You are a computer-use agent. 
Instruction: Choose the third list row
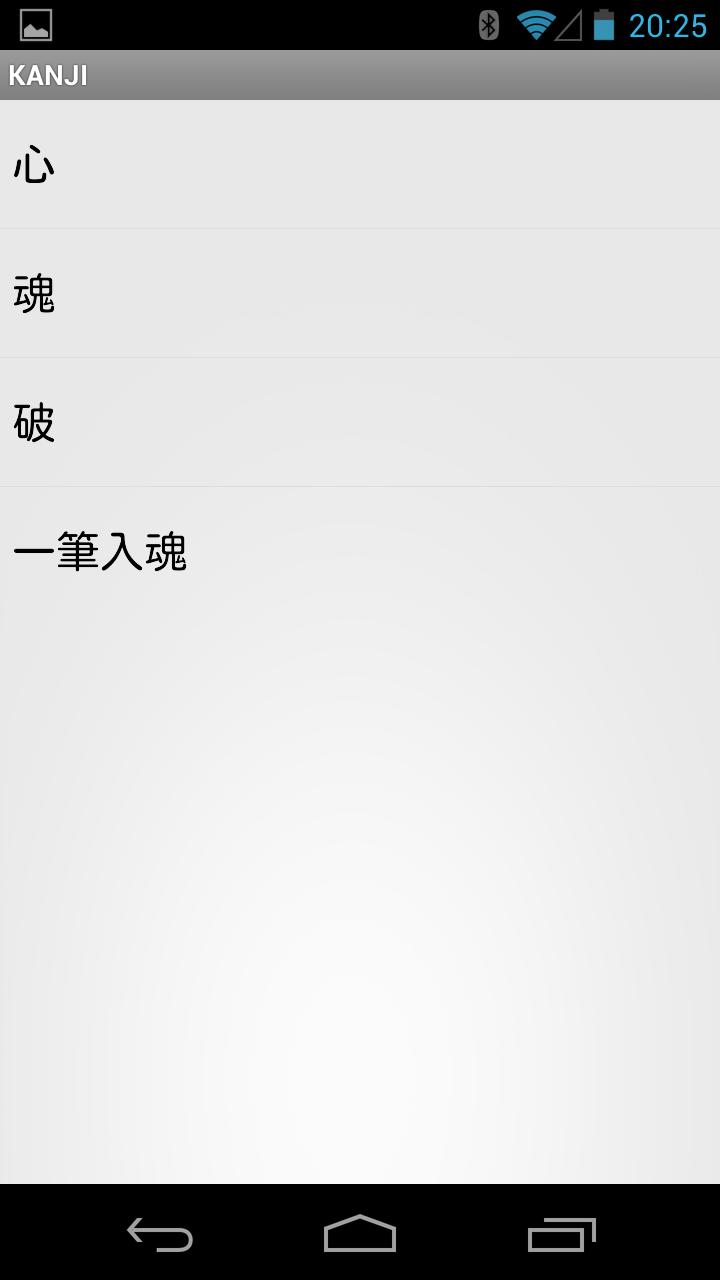point(360,421)
